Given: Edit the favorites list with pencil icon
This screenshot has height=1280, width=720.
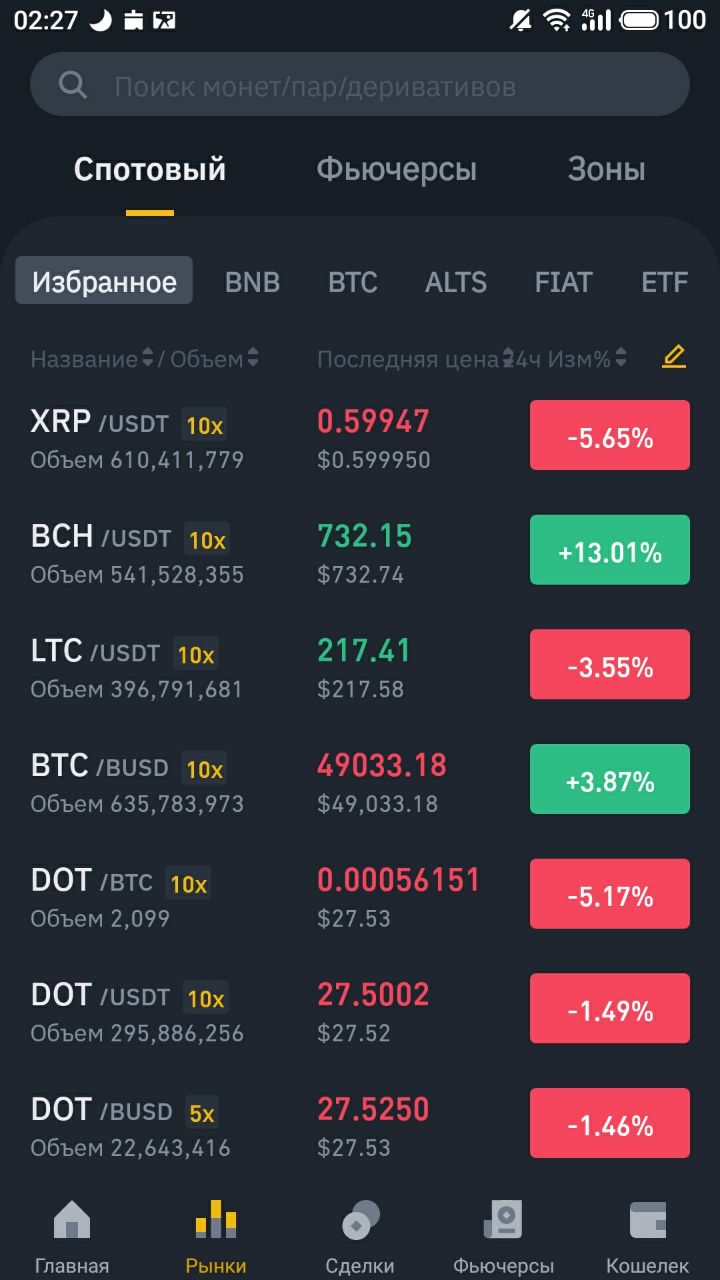Looking at the screenshot, I should coord(674,357).
